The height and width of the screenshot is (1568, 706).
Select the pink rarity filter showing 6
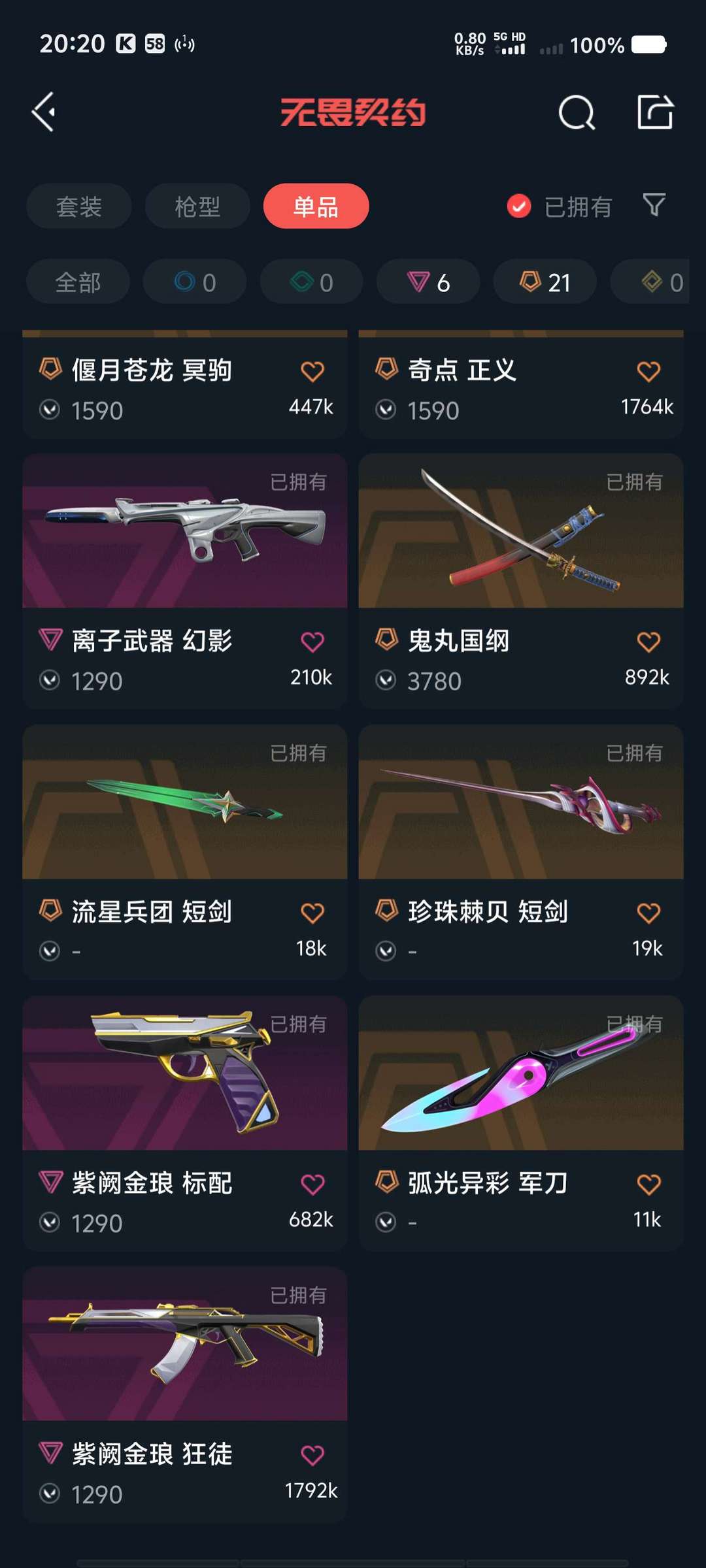(427, 281)
